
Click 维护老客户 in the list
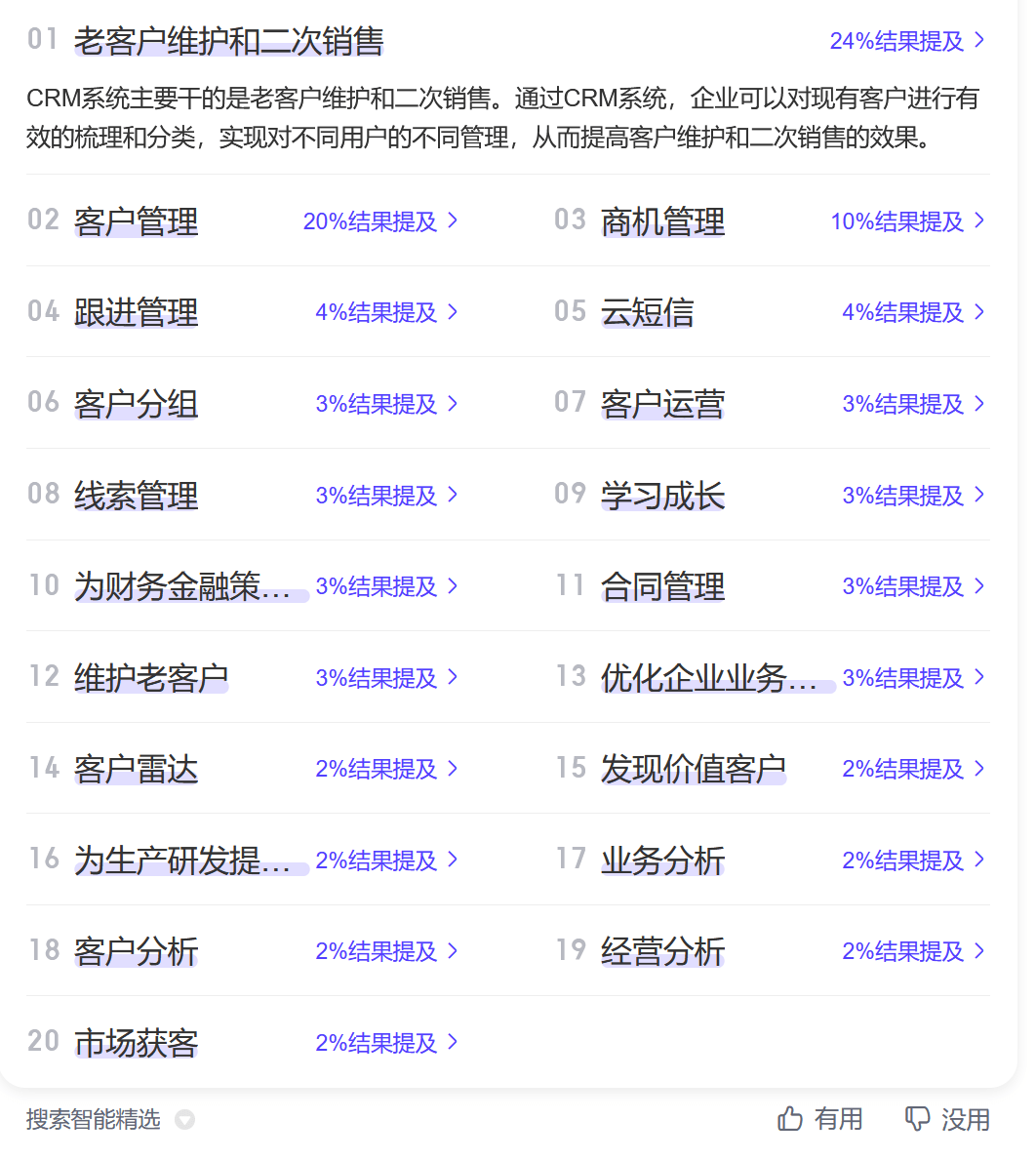(x=151, y=677)
